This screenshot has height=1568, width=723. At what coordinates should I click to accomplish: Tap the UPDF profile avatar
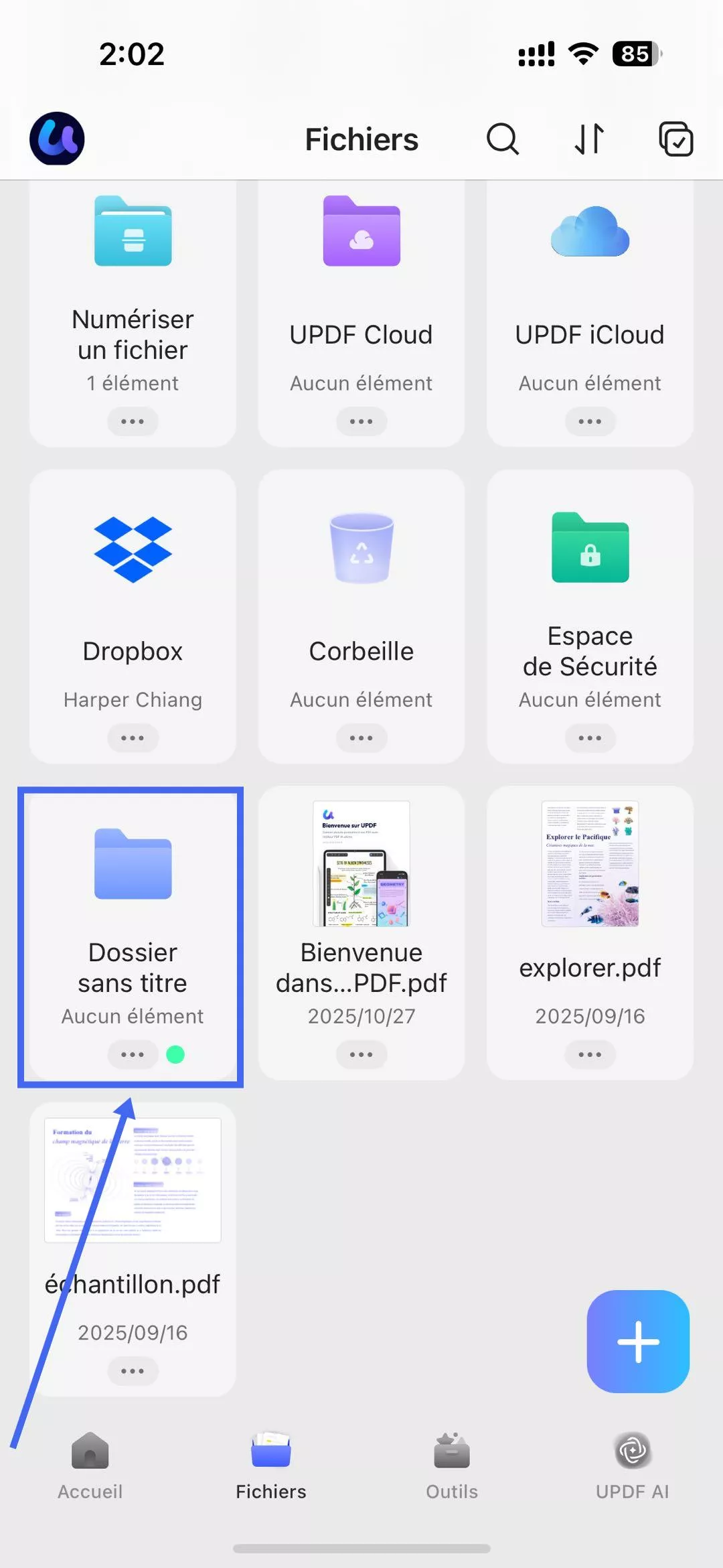(57, 139)
